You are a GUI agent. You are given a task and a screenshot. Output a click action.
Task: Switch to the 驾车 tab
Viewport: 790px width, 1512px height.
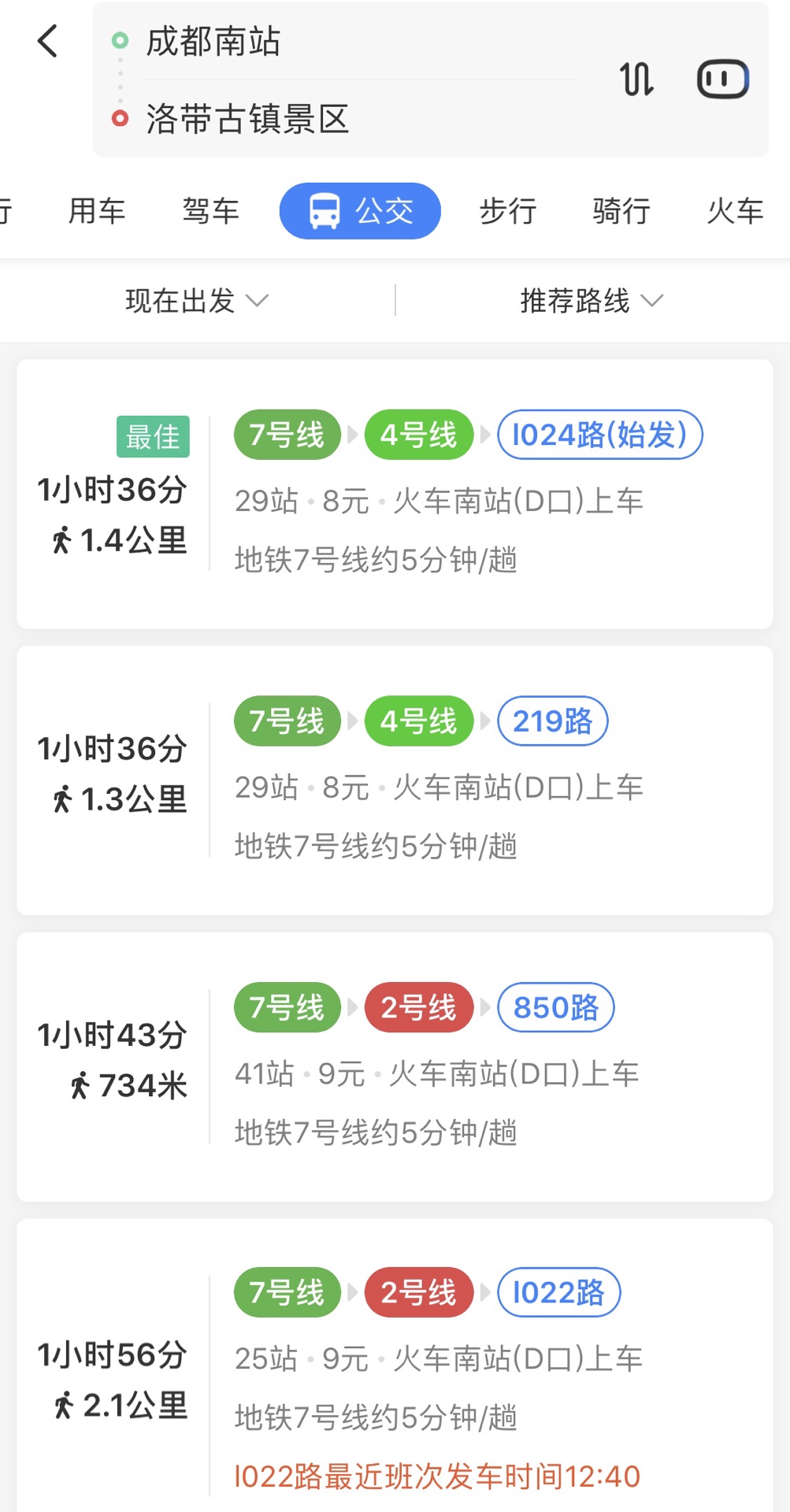click(x=210, y=211)
